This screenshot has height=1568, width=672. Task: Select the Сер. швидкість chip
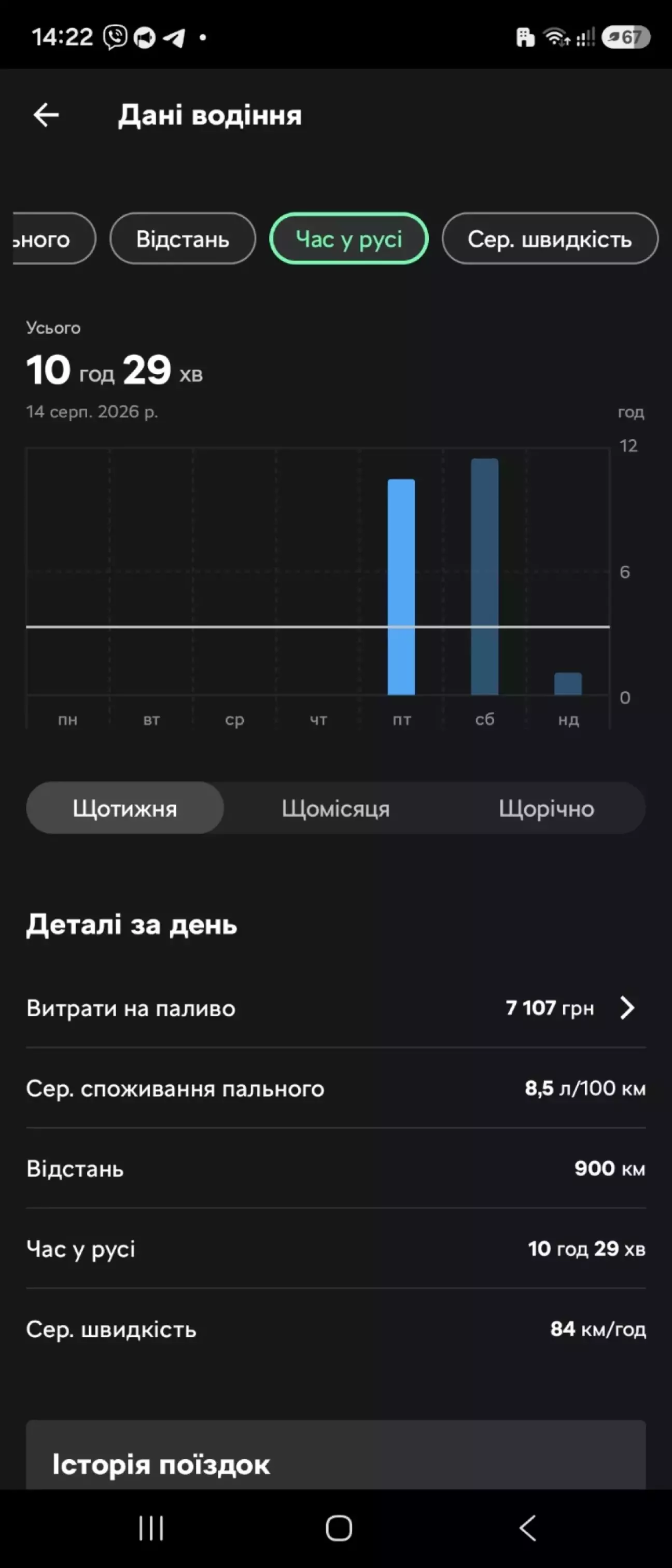pos(550,239)
